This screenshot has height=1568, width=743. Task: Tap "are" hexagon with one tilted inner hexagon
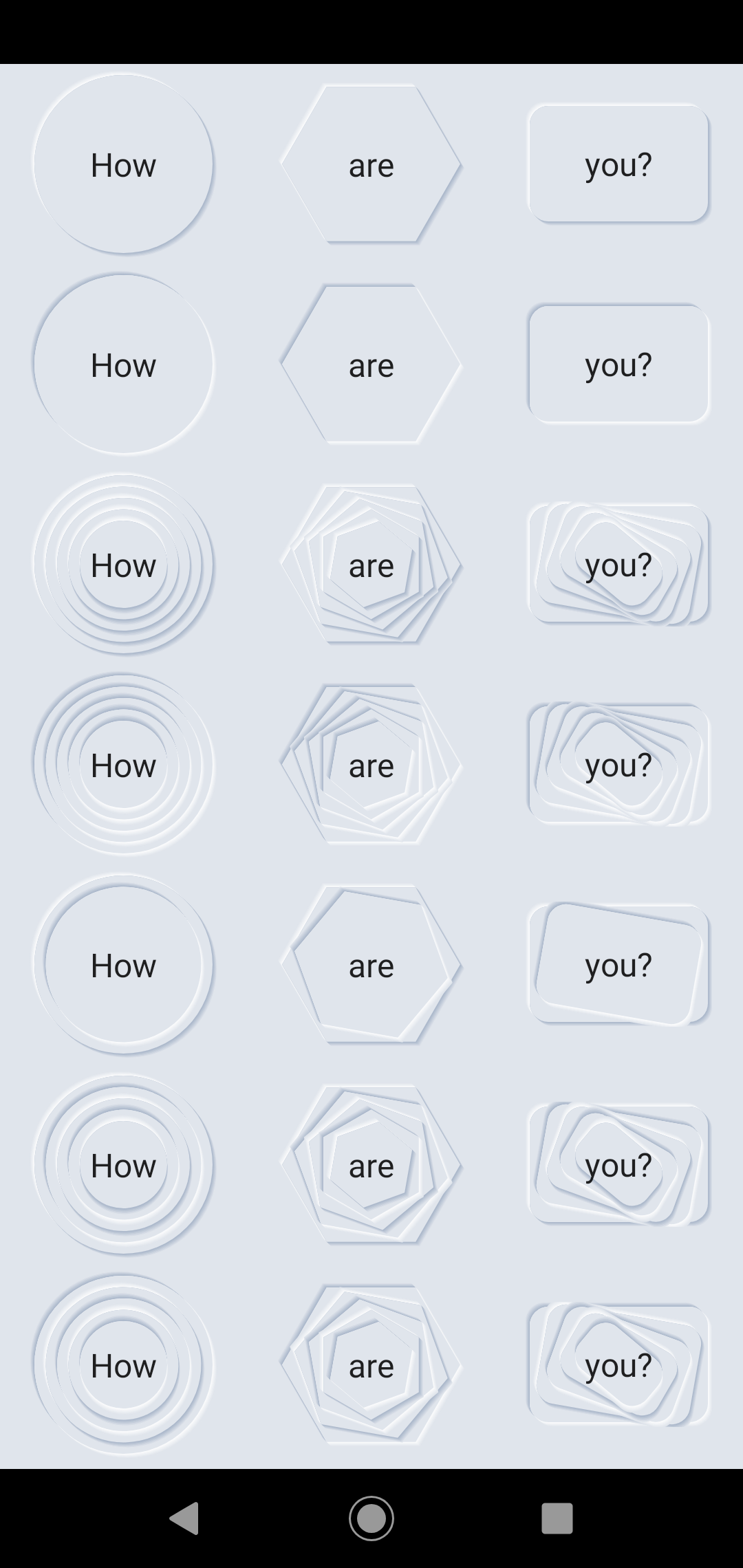(371, 965)
